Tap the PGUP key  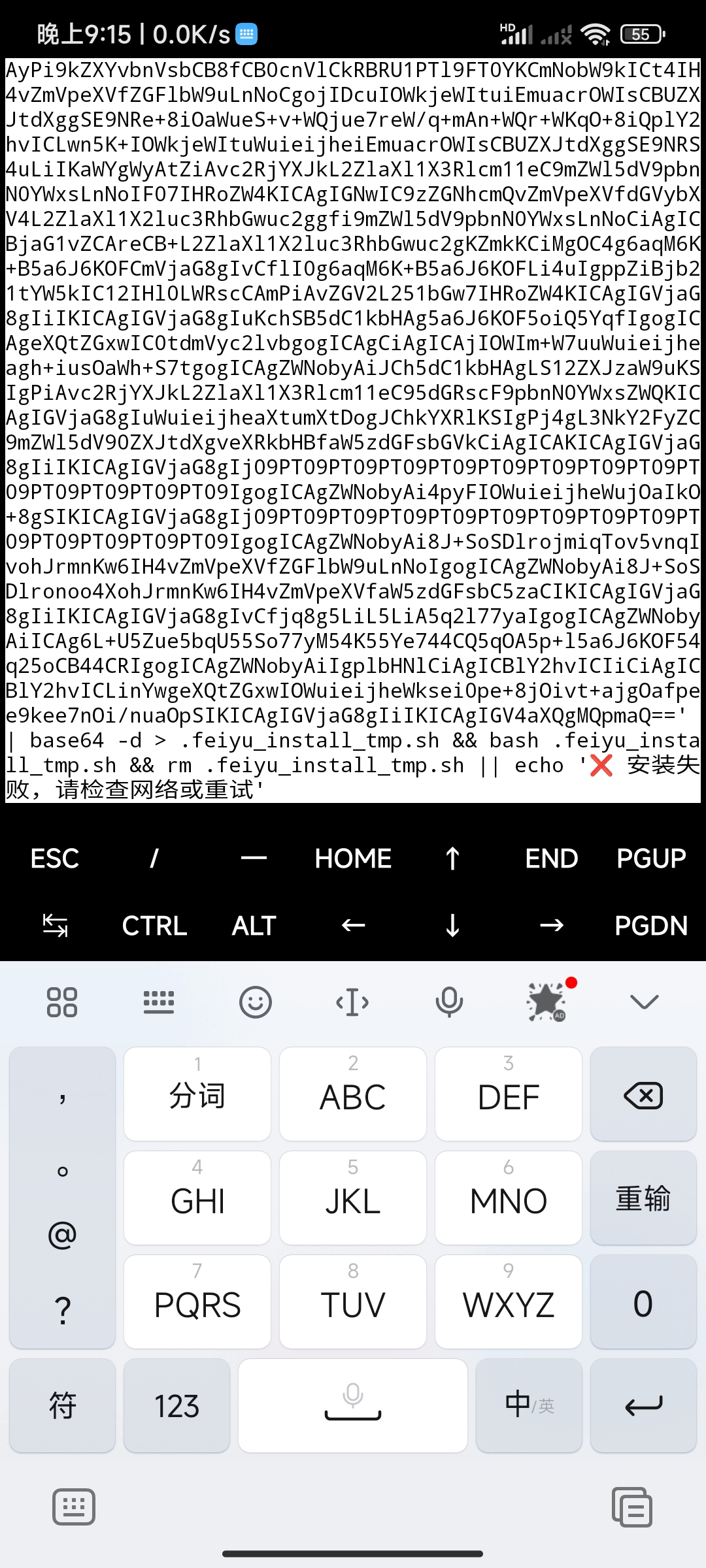tap(651, 858)
